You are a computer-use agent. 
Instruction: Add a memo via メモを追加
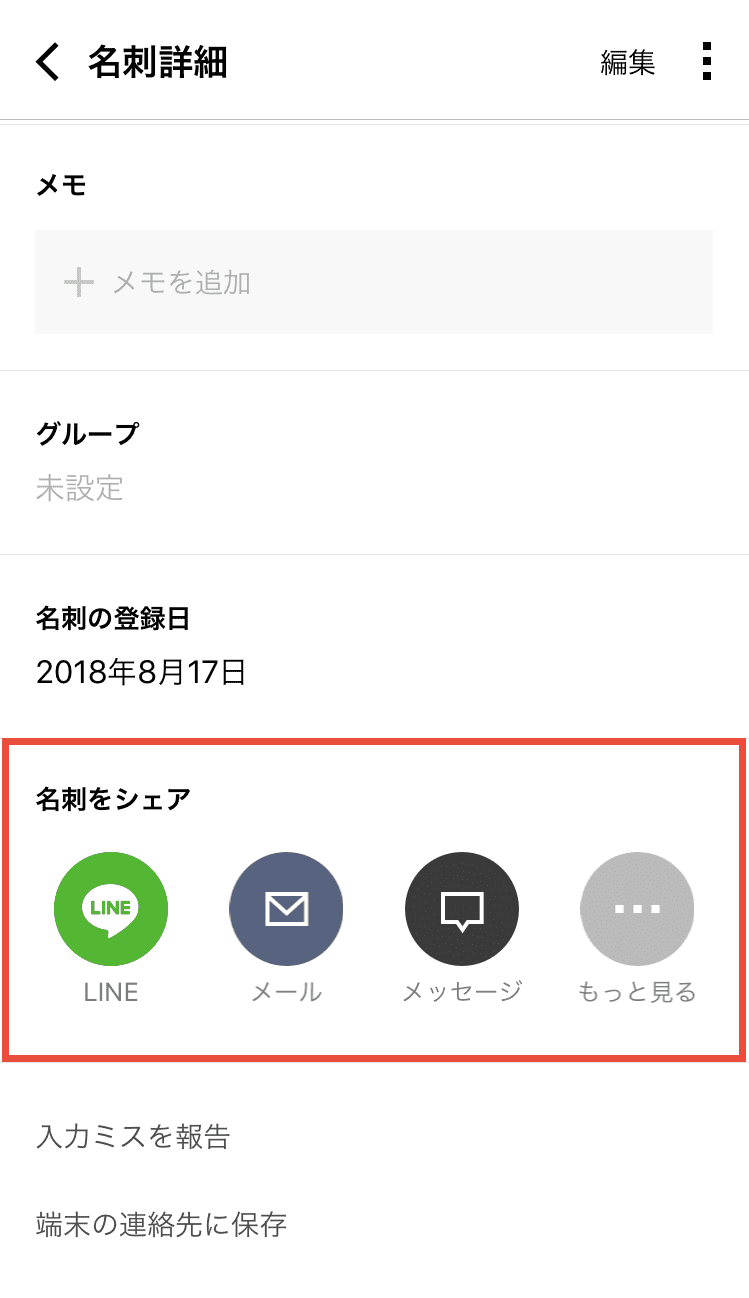[373, 282]
